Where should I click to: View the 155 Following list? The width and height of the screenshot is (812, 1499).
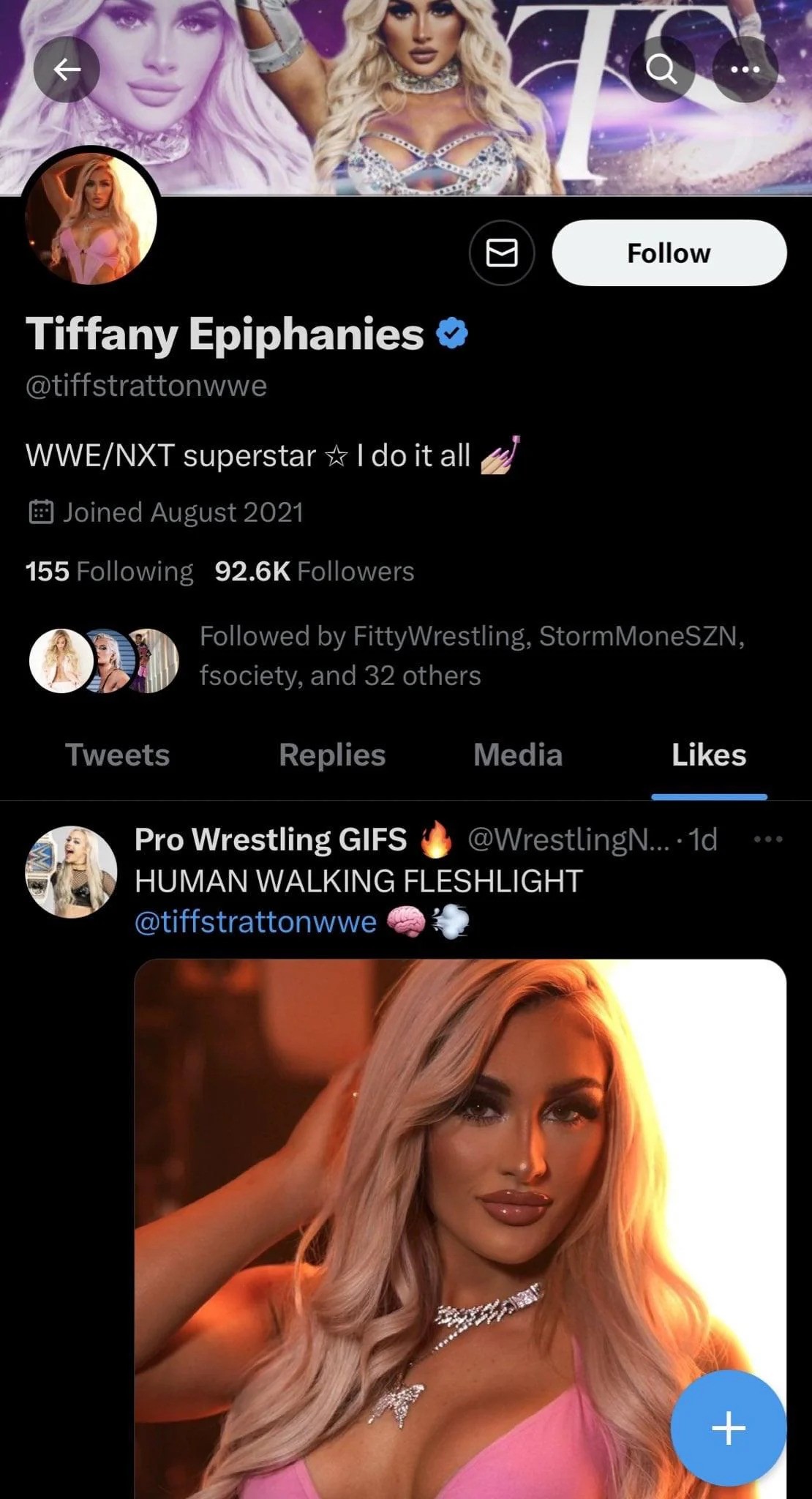pyautogui.click(x=109, y=571)
